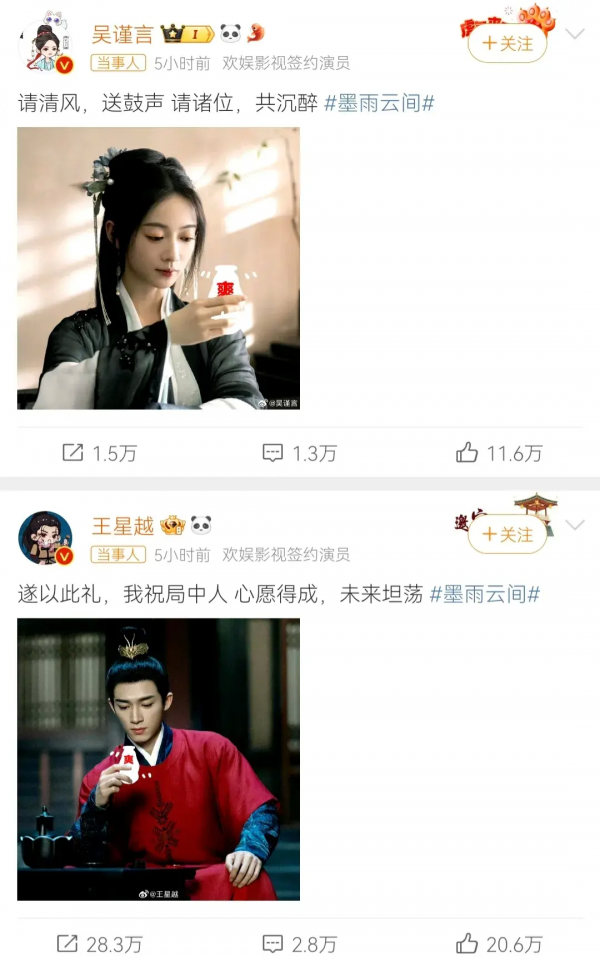This screenshot has width=600, height=957.
Task: Open comments on 王星越's post
Action: tap(299, 943)
